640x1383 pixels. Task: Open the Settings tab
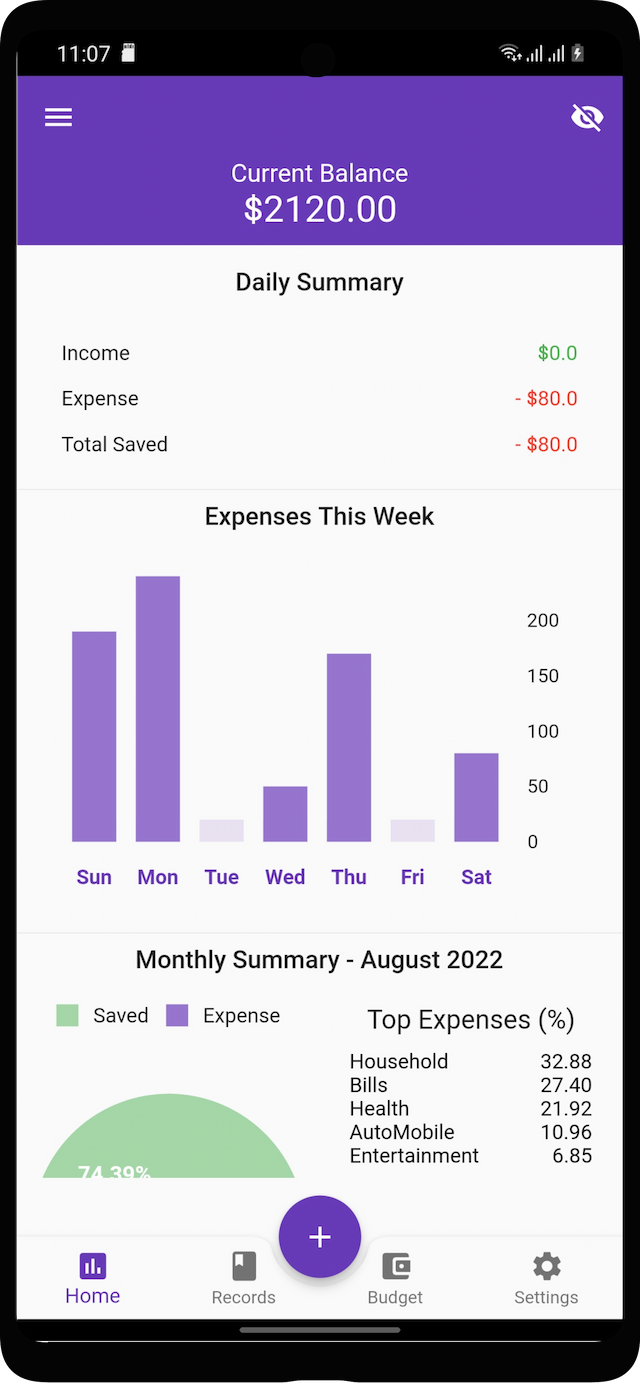546,1278
